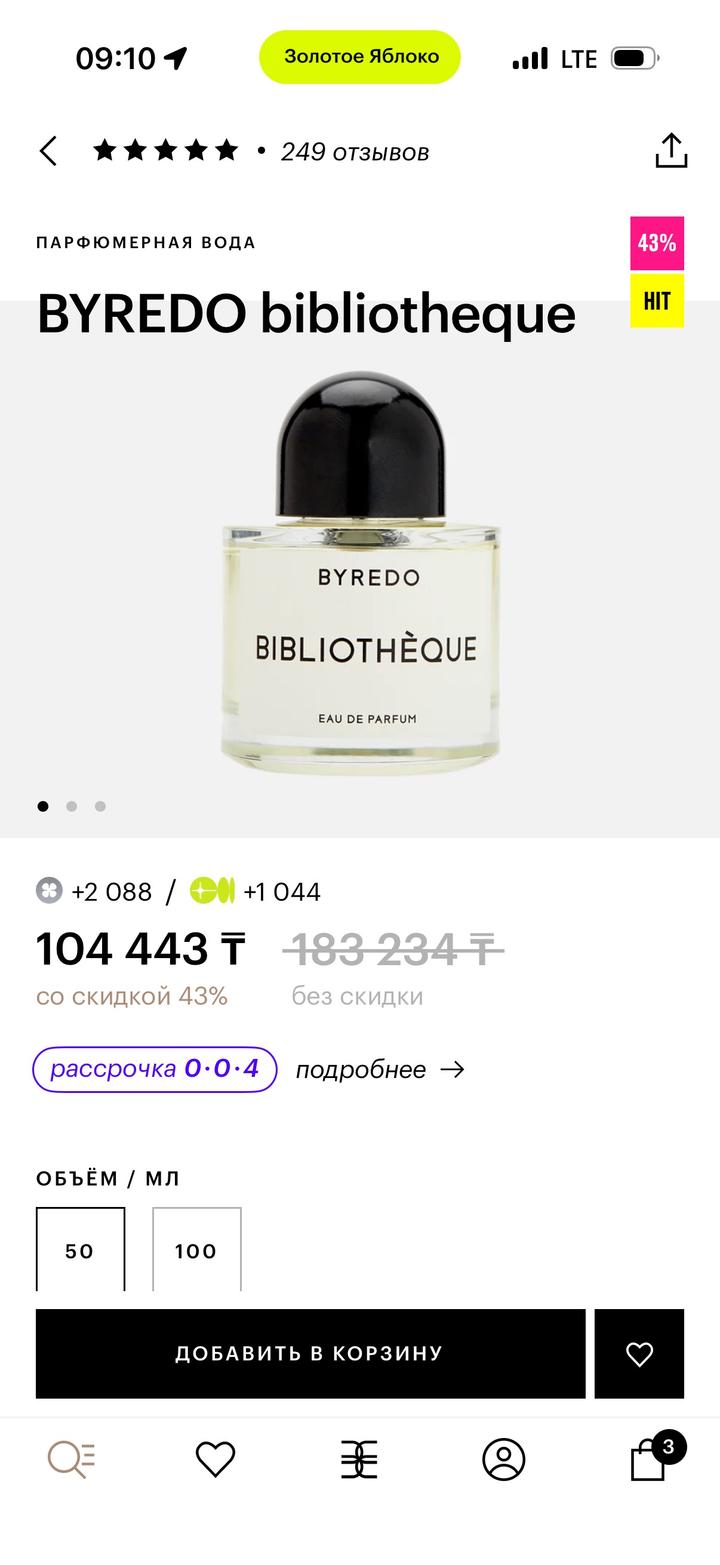Open the 249 отзывов reviews

pyautogui.click(x=355, y=152)
